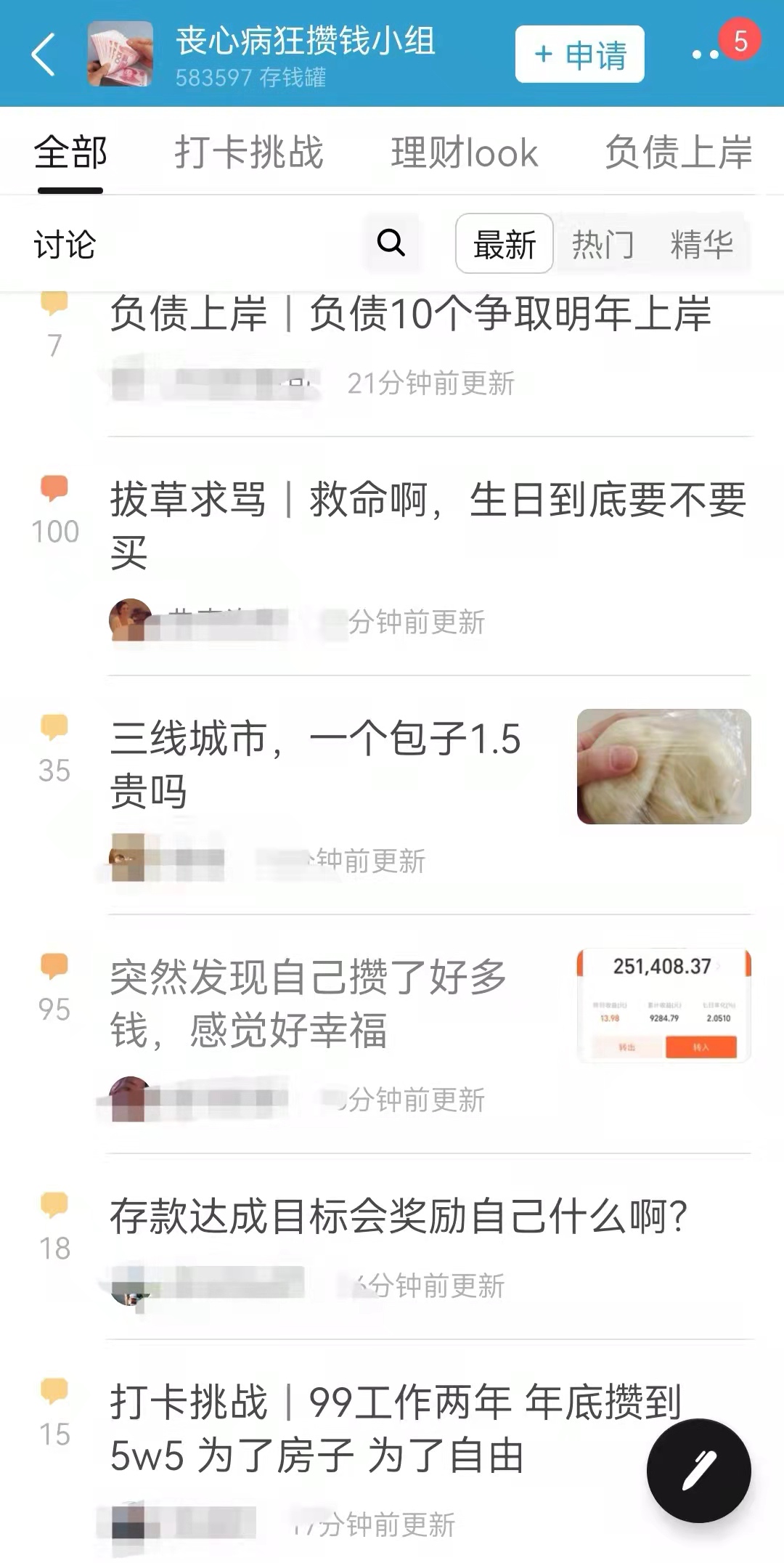Open the overflow menu with badge
The image size is (784, 1563).
(x=706, y=54)
